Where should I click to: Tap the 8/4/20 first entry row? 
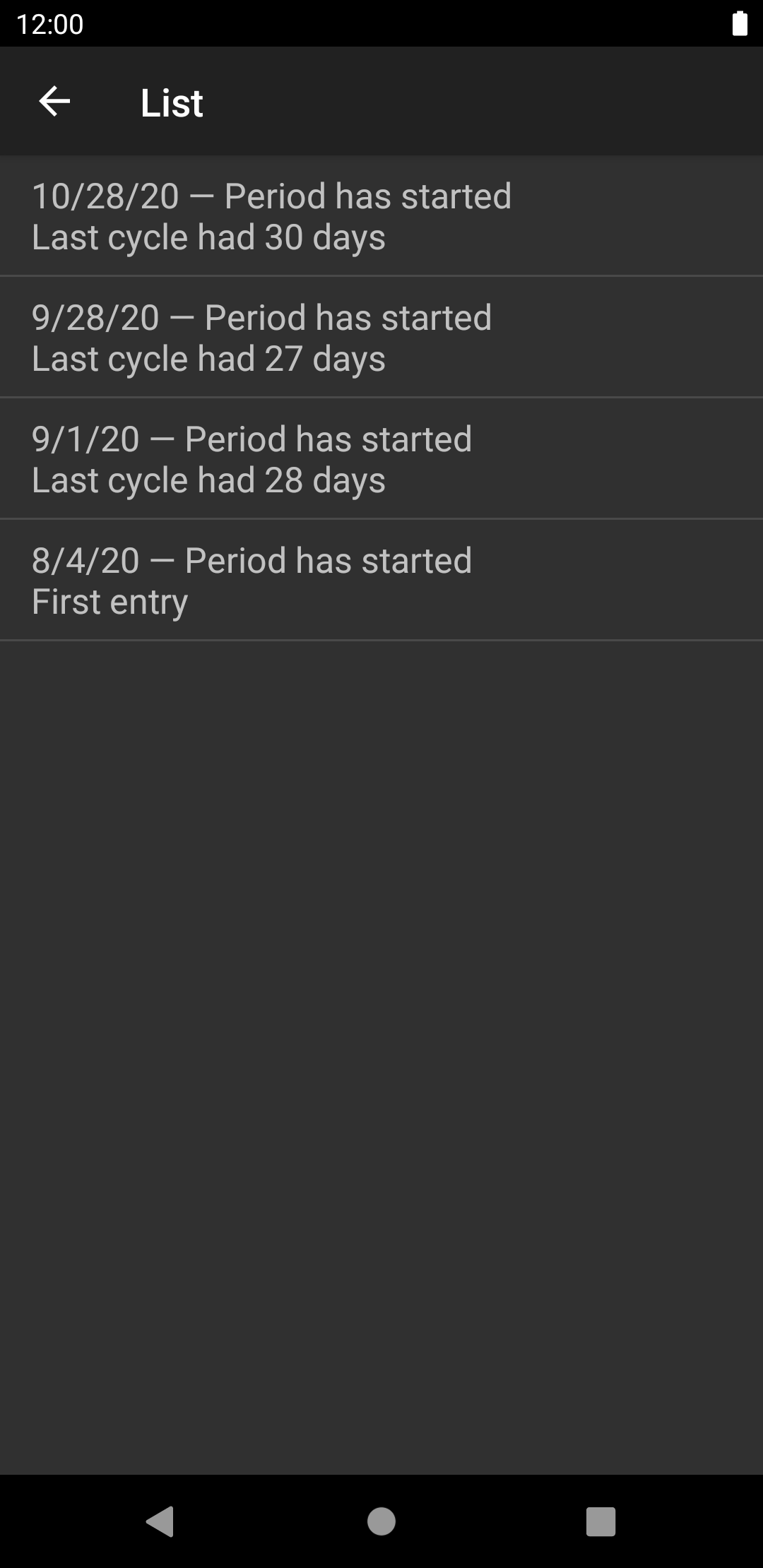click(x=381, y=581)
